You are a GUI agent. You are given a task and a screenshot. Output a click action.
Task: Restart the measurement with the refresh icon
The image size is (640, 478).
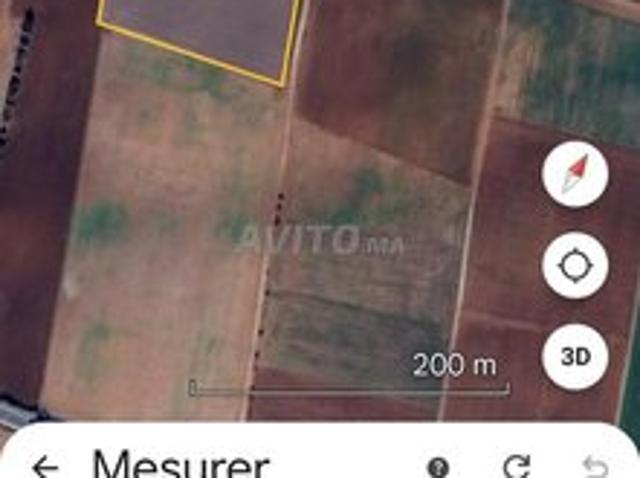[x=516, y=467]
